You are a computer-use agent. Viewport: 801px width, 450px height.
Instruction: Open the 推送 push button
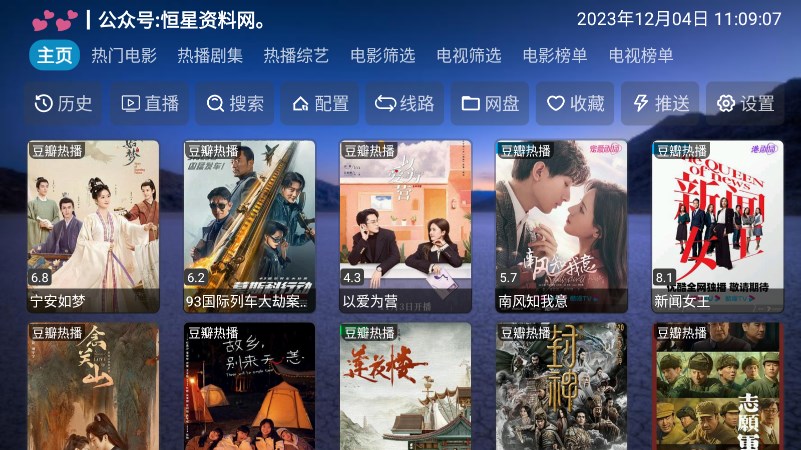click(x=660, y=103)
